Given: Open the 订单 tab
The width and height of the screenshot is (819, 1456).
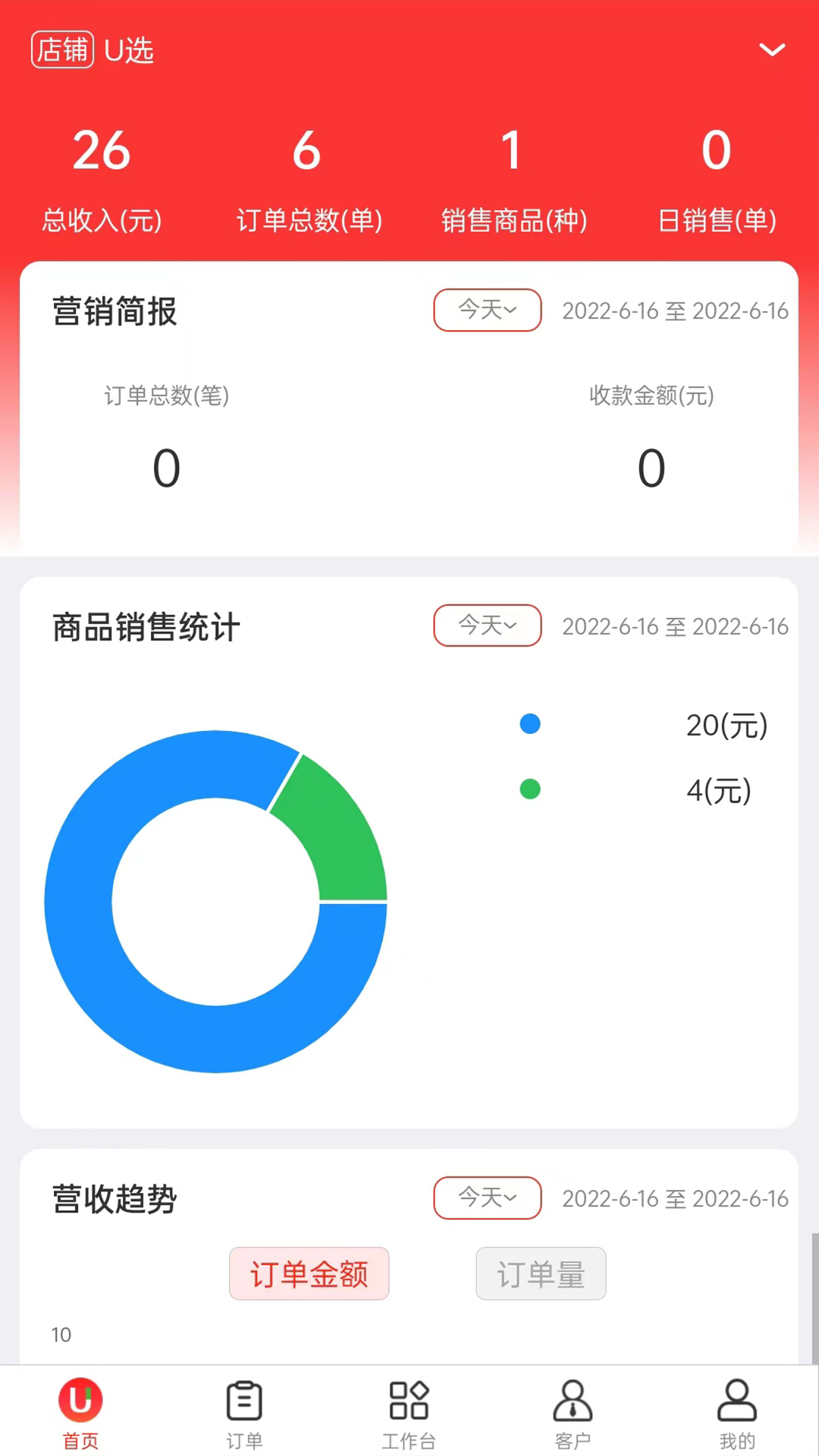Looking at the screenshot, I should (x=244, y=1414).
